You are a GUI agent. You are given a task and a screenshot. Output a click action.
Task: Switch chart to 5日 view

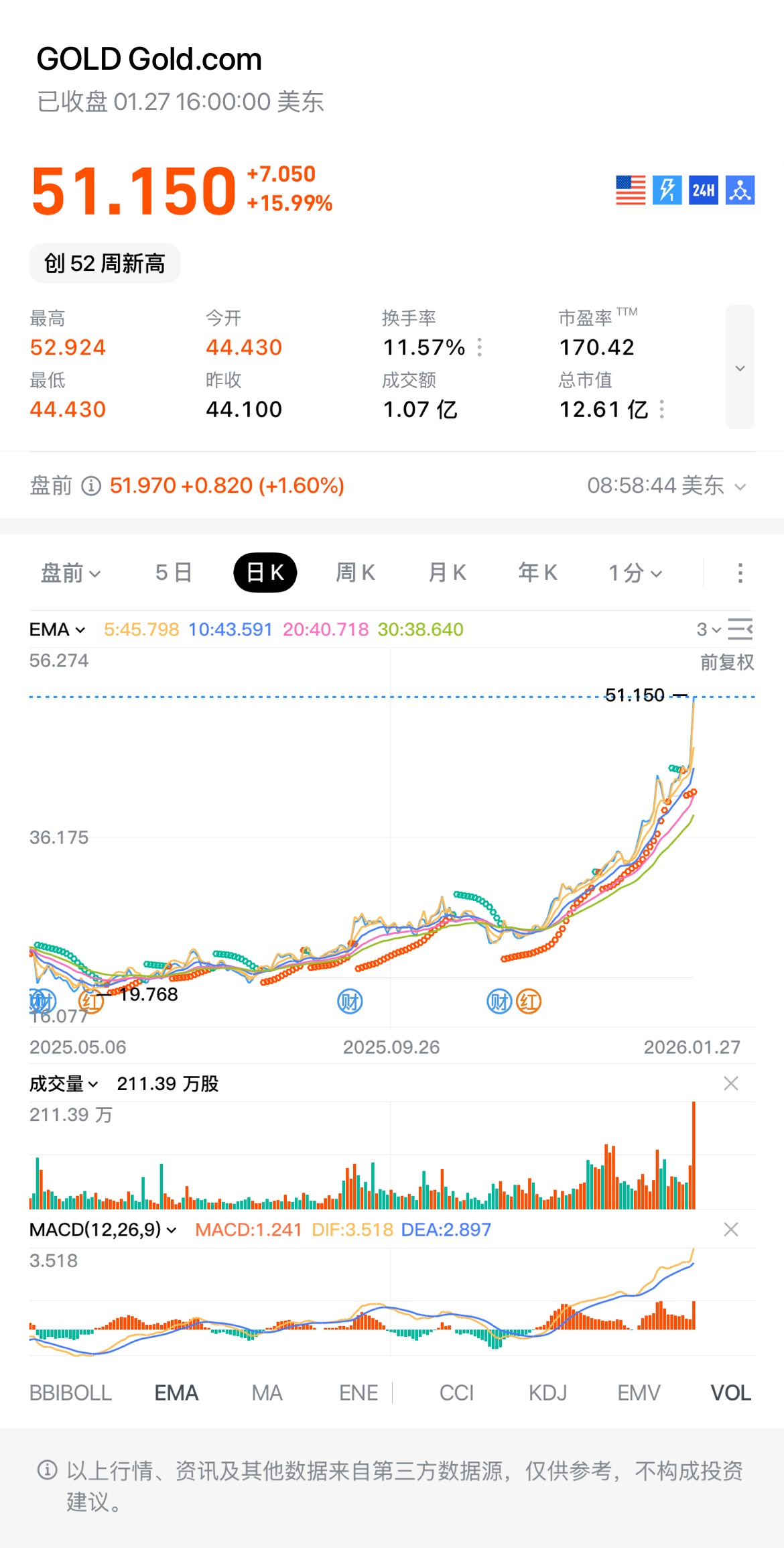click(174, 573)
